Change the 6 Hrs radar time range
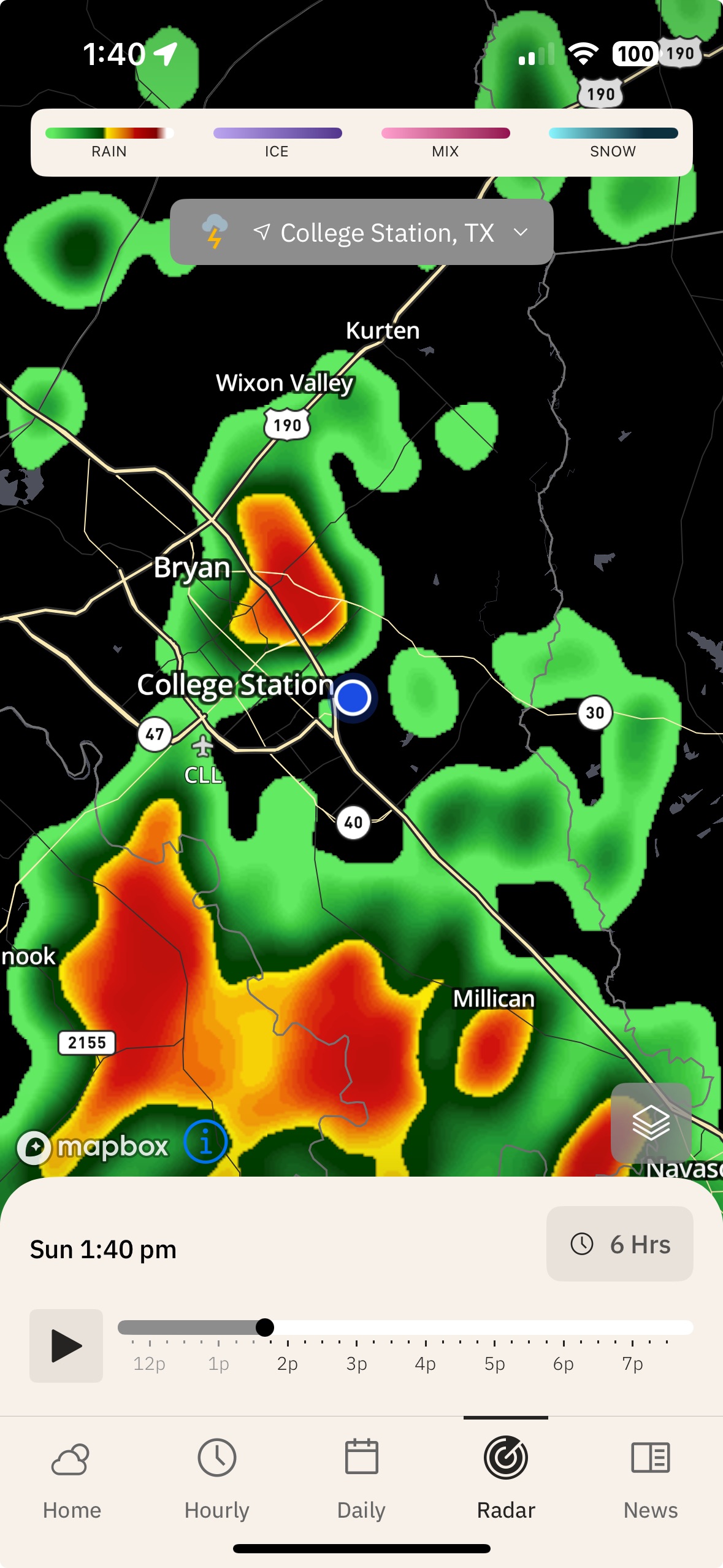The width and height of the screenshot is (723, 1568). (619, 1244)
